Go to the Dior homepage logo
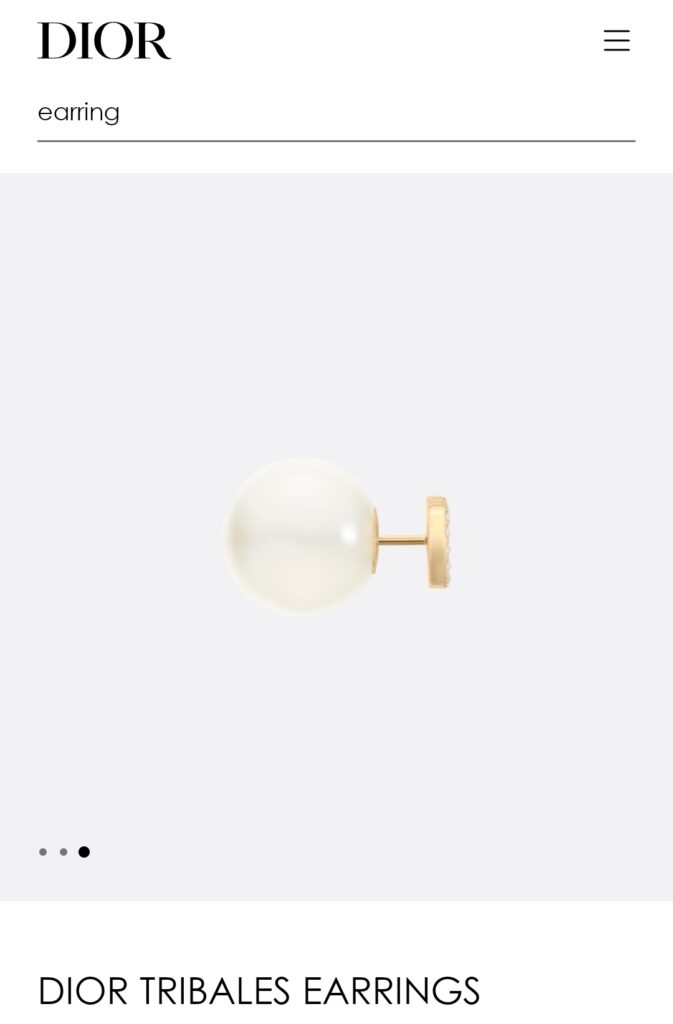 [x=104, y=41]
